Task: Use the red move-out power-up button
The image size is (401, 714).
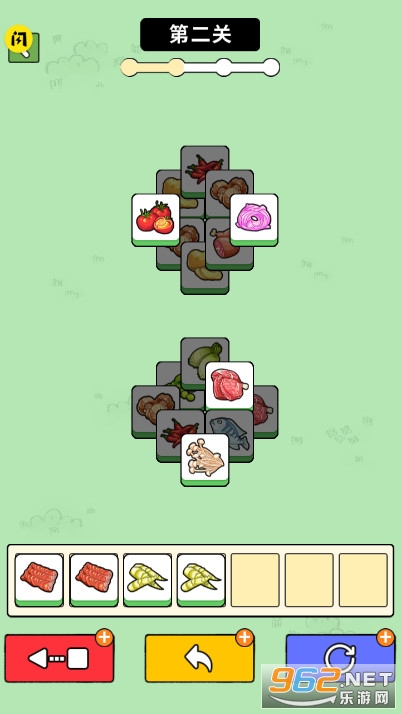Action: pos(59,658)
